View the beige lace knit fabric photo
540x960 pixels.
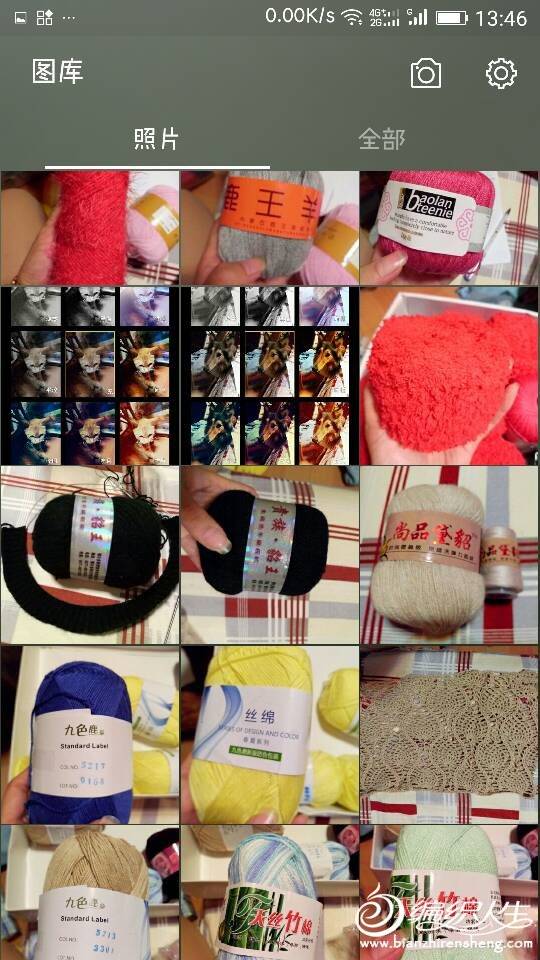449,735
